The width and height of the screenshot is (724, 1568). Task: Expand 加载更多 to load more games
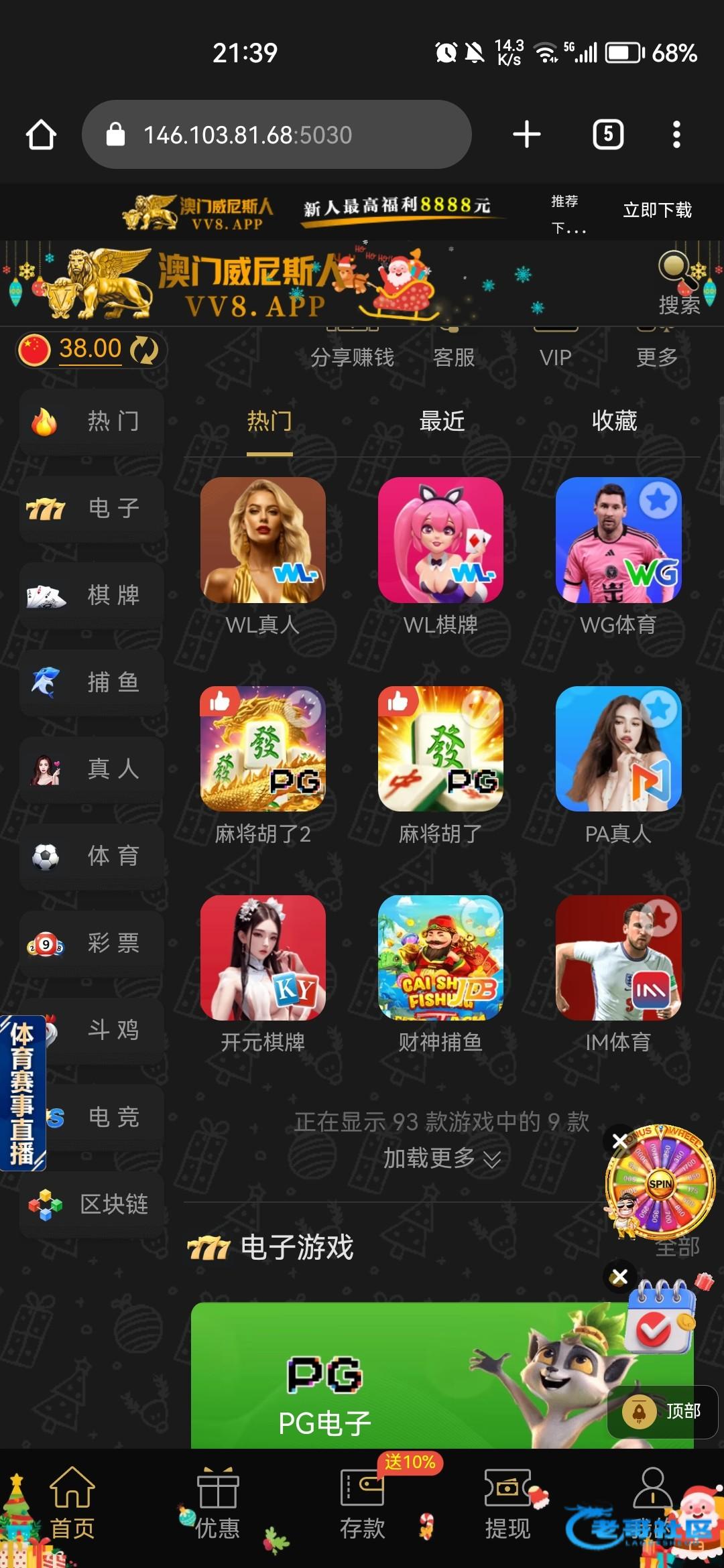tap(442, 1159)
